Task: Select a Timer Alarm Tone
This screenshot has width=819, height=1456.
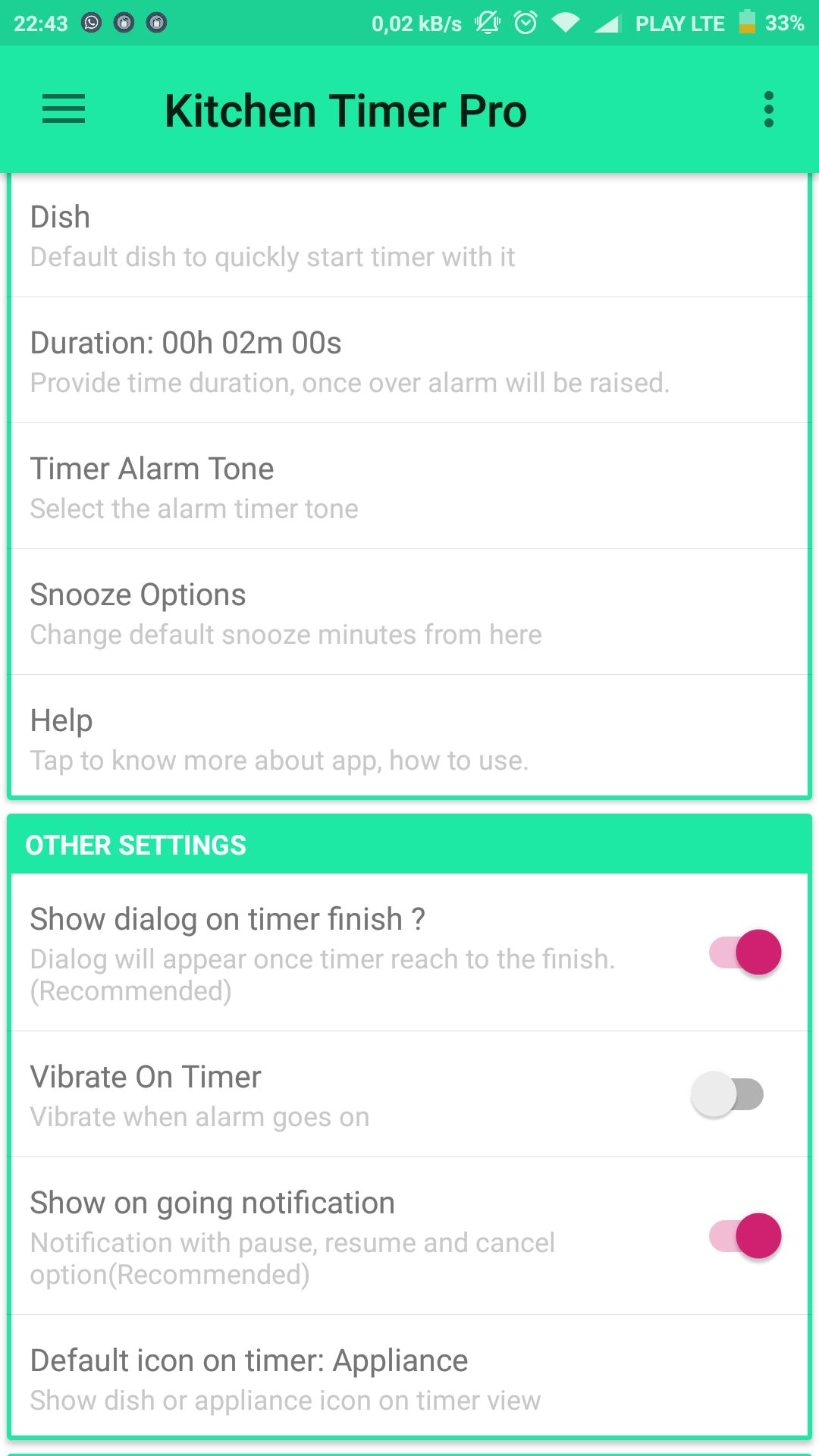Action: click(409, 486)
